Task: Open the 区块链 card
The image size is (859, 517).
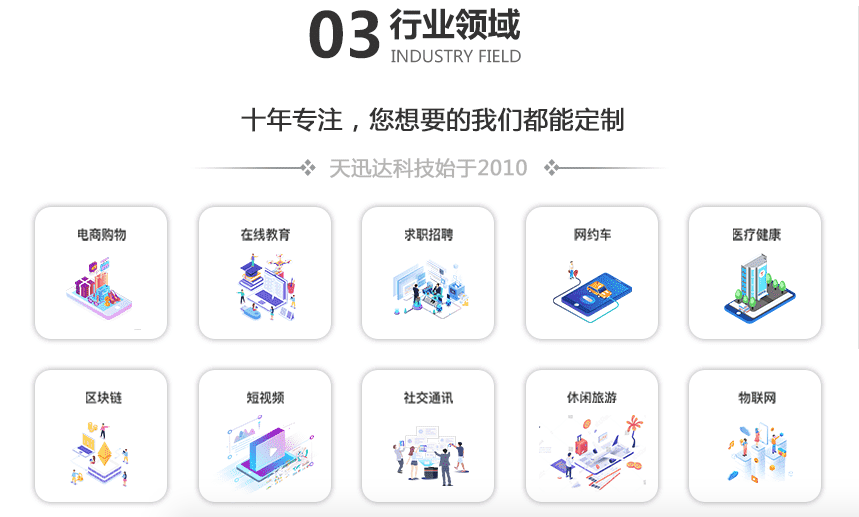Action: 101,435
